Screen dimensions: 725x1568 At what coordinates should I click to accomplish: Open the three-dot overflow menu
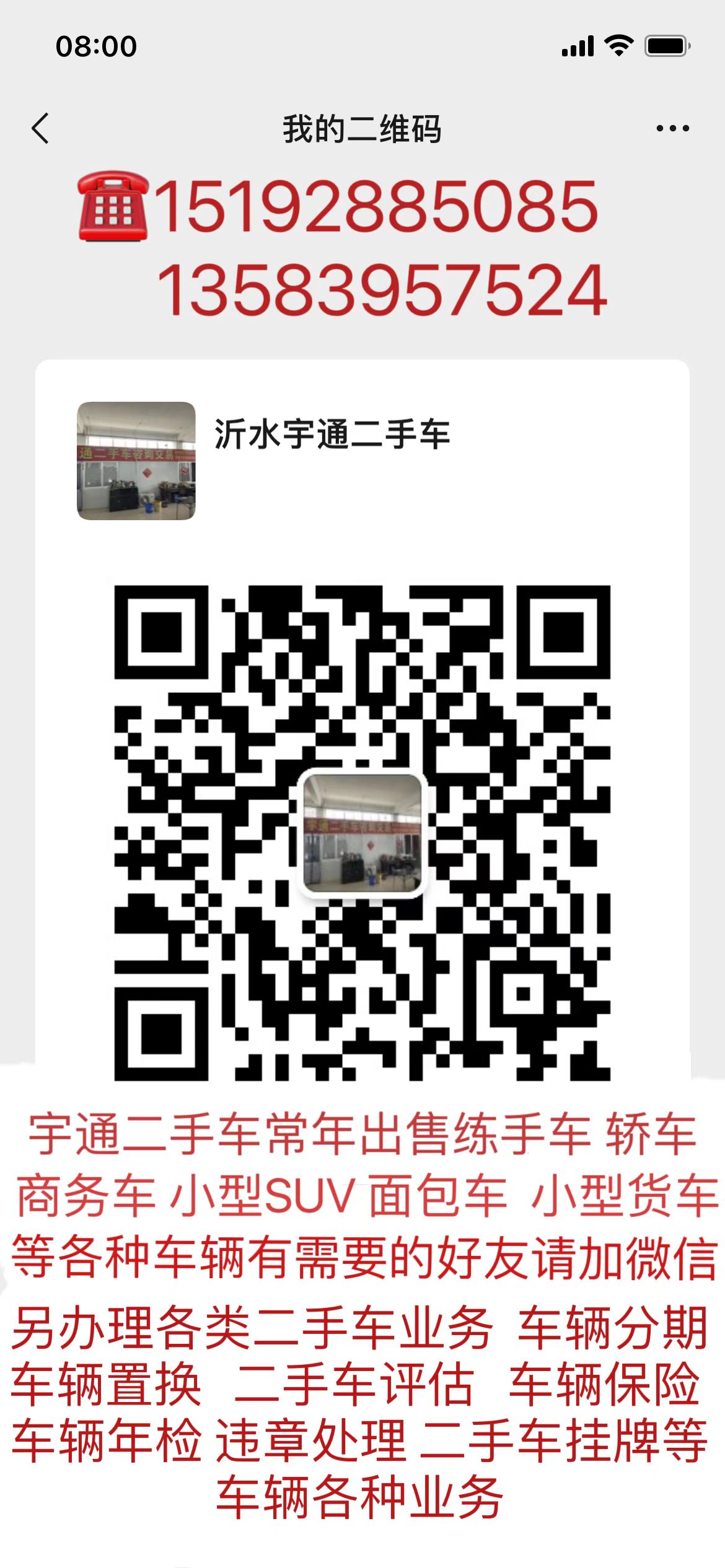[672, 128]
